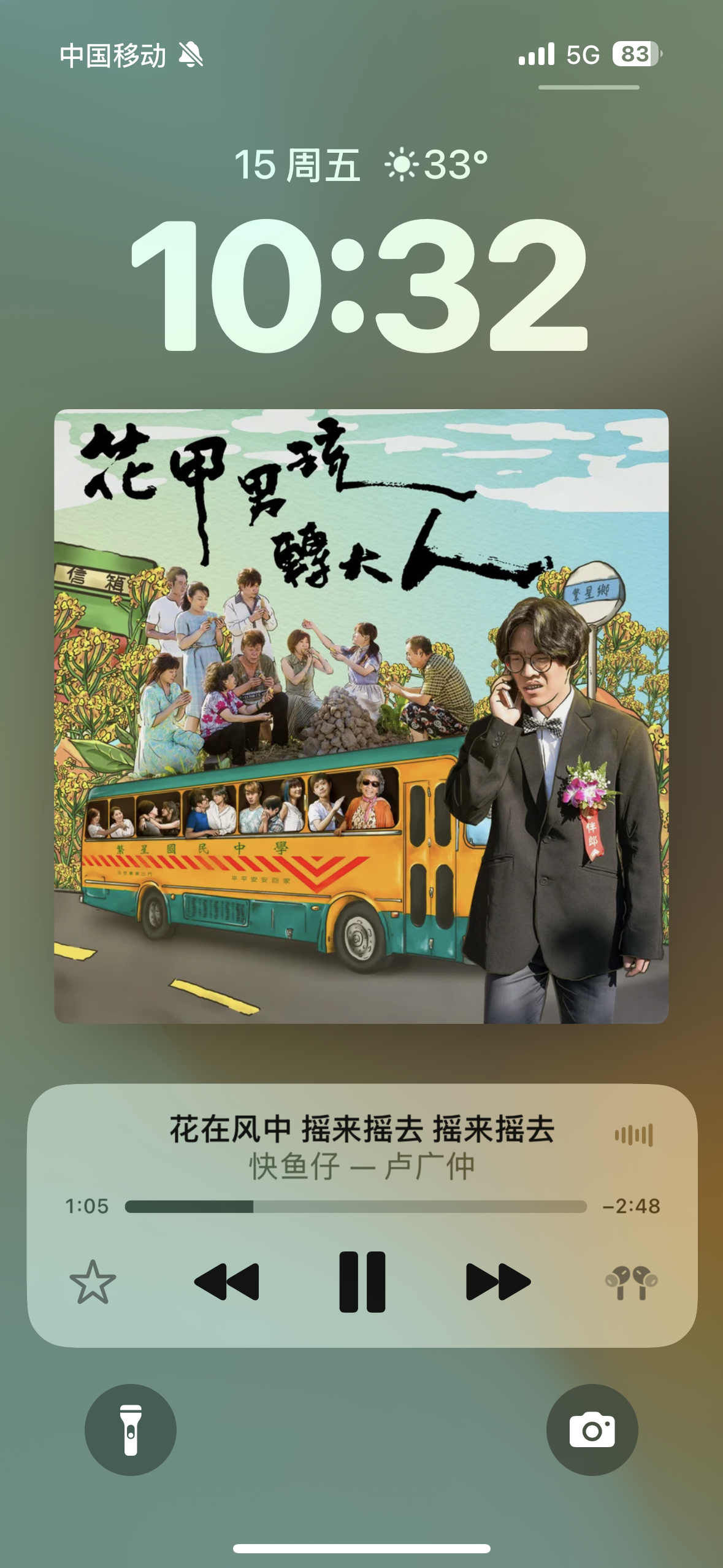
Task: Open the AirPods audio output picker
Action: click(x=631, y=1282)
